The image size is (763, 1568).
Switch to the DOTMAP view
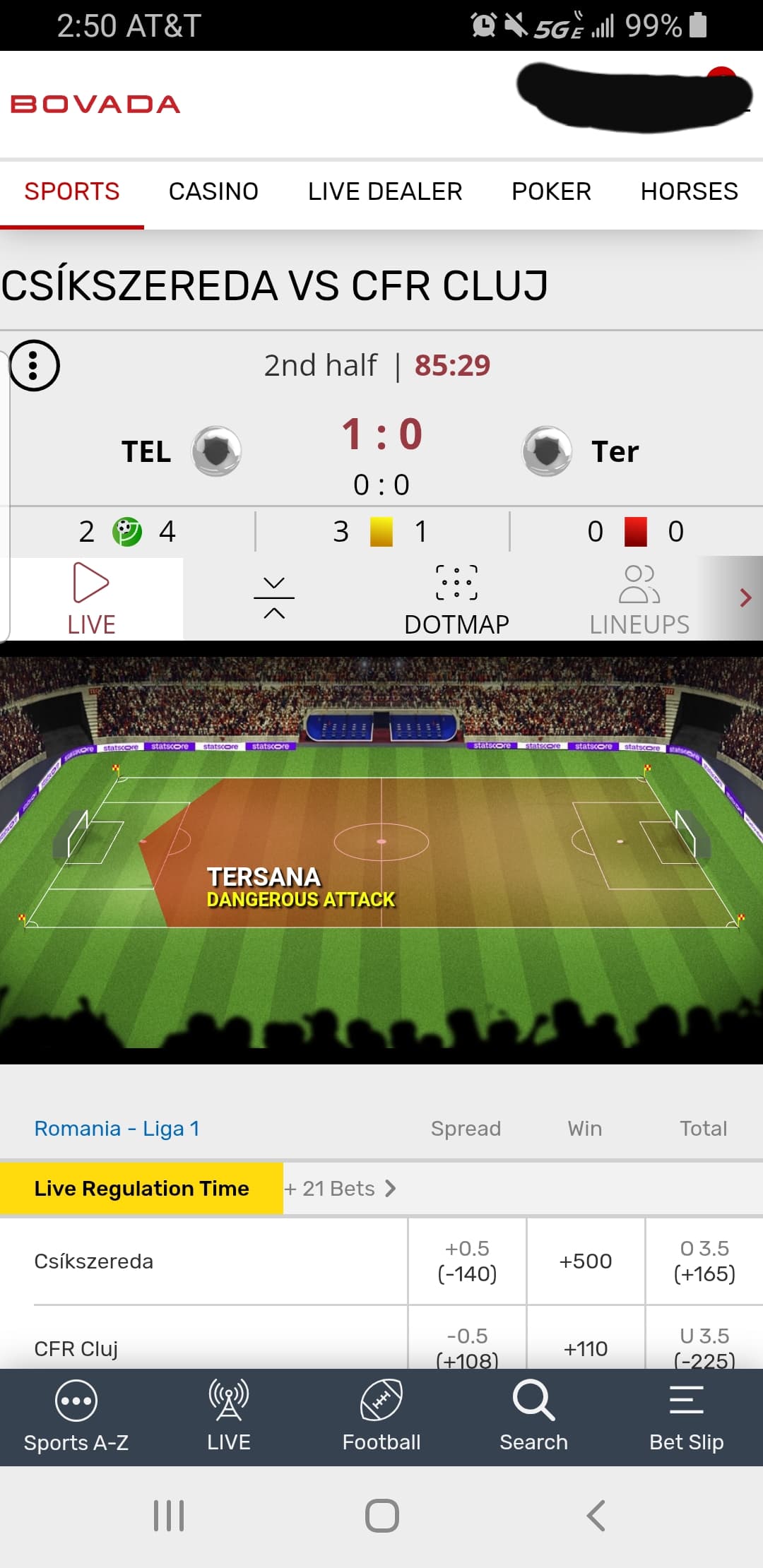click(x=456, y=599)
